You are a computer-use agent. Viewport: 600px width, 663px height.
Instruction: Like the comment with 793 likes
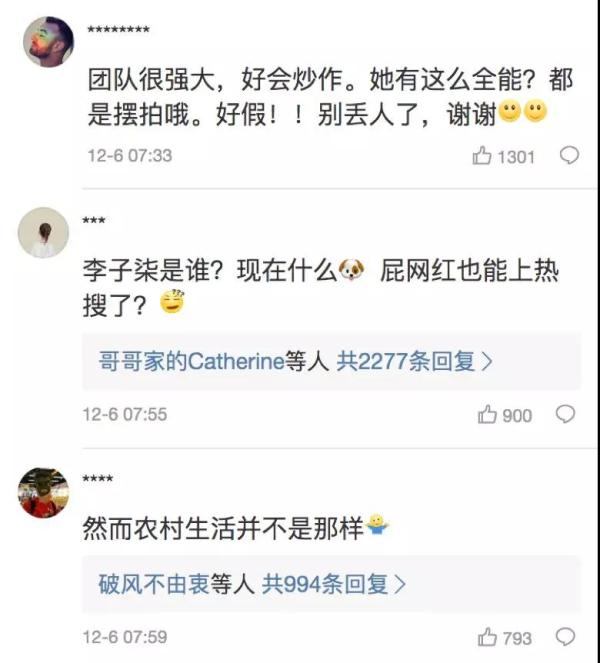488,637
